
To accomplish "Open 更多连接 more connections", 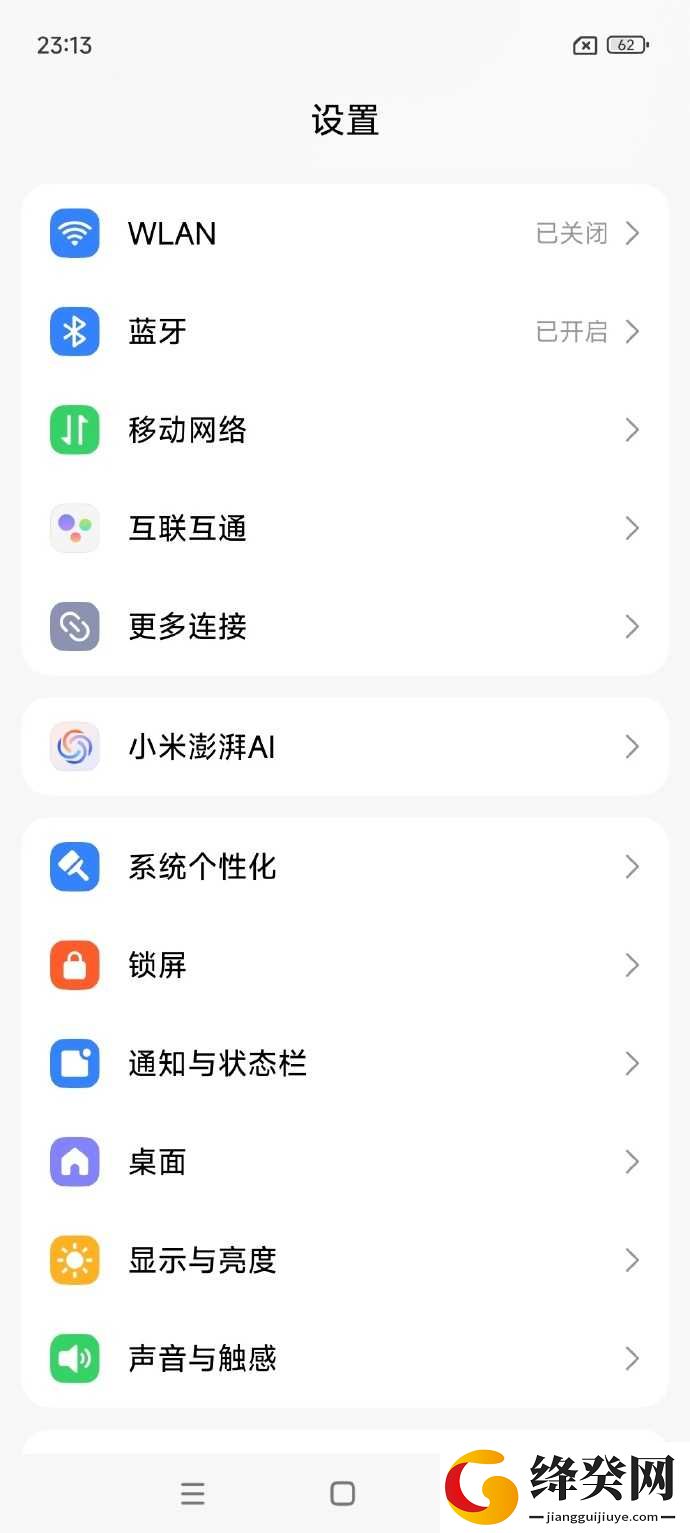I will click(345, 626).
